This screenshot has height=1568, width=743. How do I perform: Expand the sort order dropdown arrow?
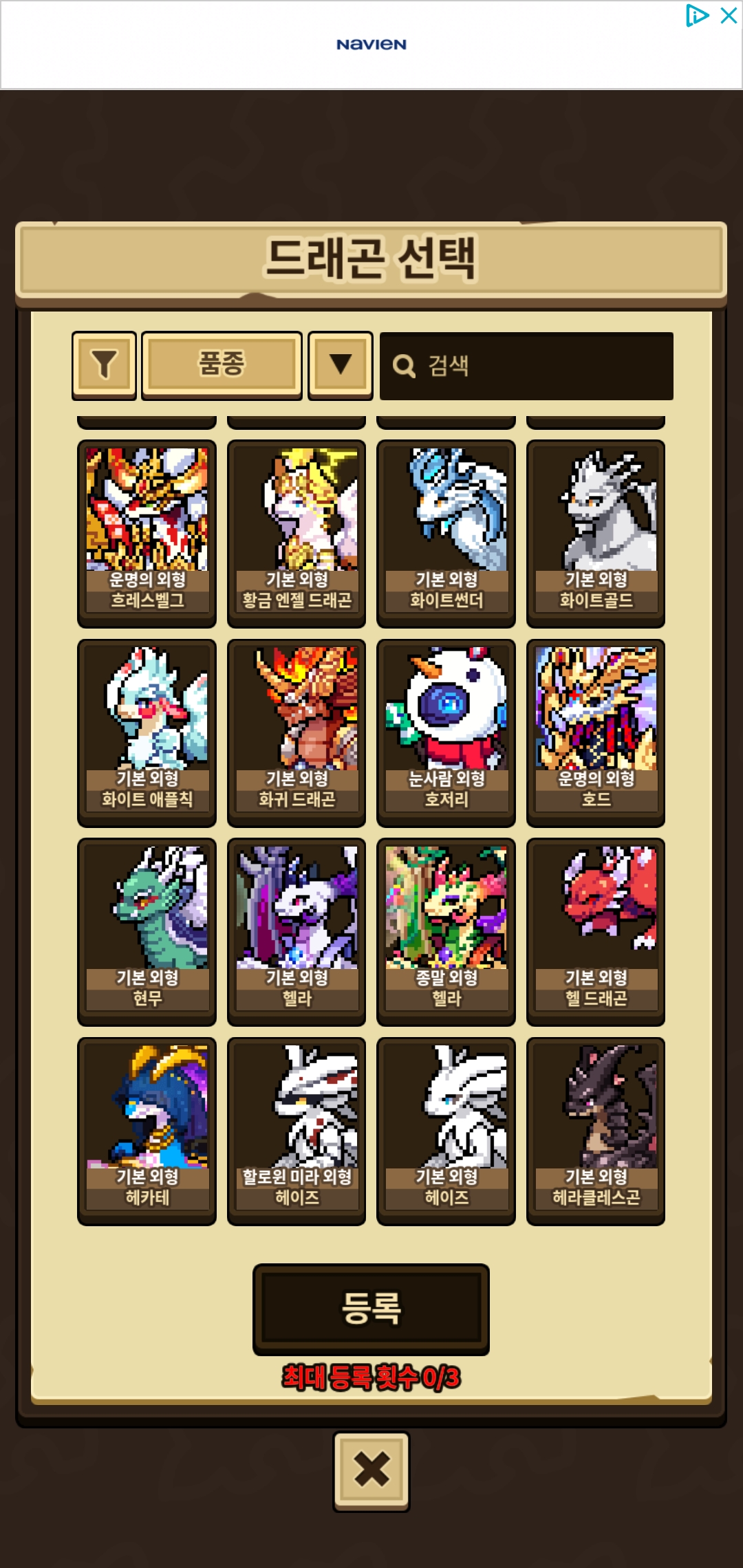[340, 365]
